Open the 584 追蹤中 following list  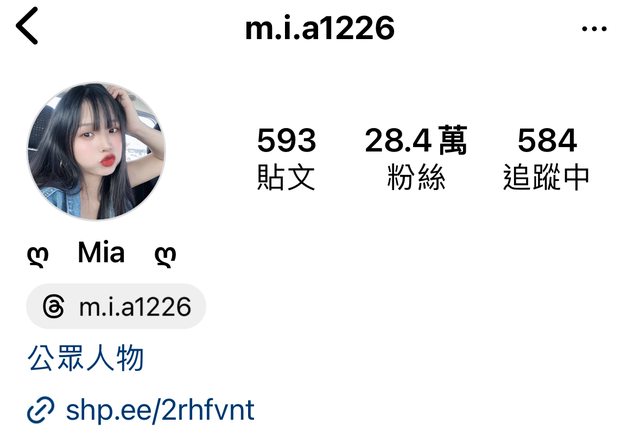click(x=546, y=158)
